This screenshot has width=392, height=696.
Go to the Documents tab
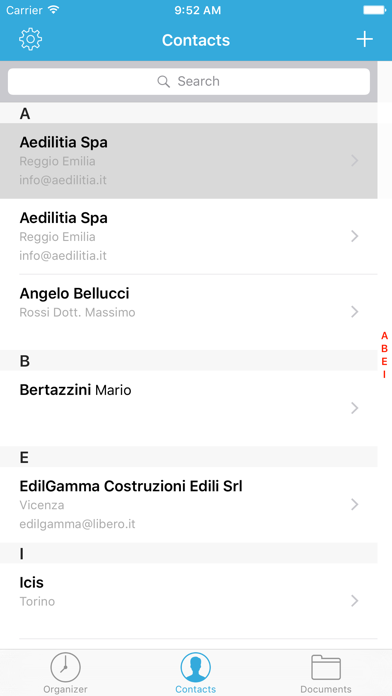point(326,673)
